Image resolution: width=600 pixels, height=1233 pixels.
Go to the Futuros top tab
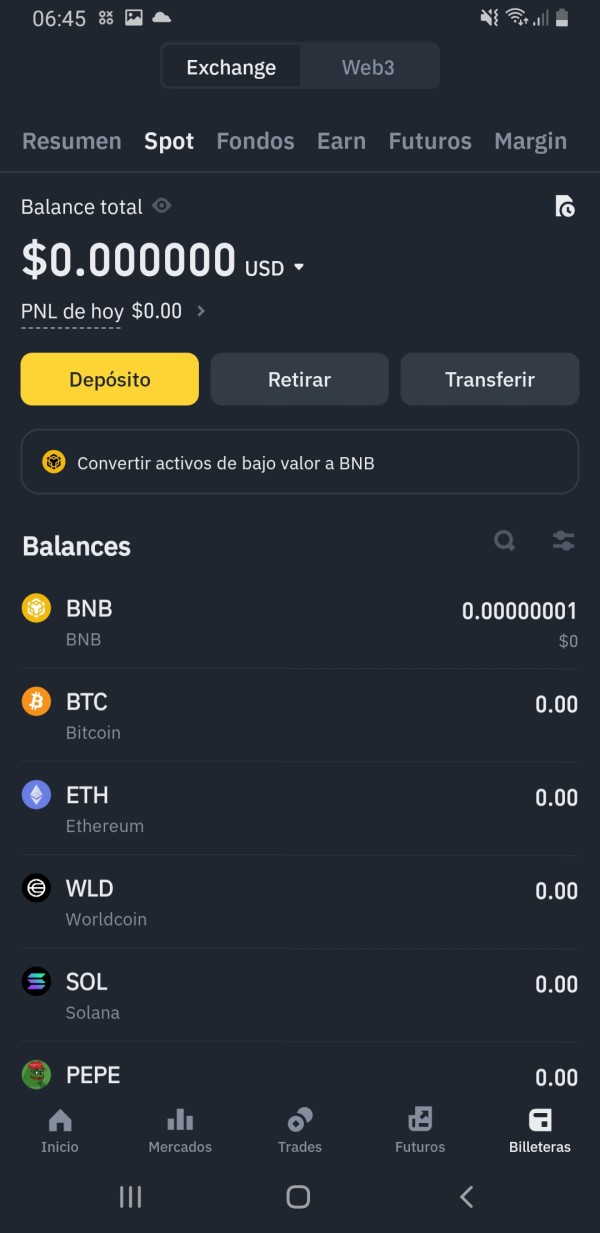[430, 141]
